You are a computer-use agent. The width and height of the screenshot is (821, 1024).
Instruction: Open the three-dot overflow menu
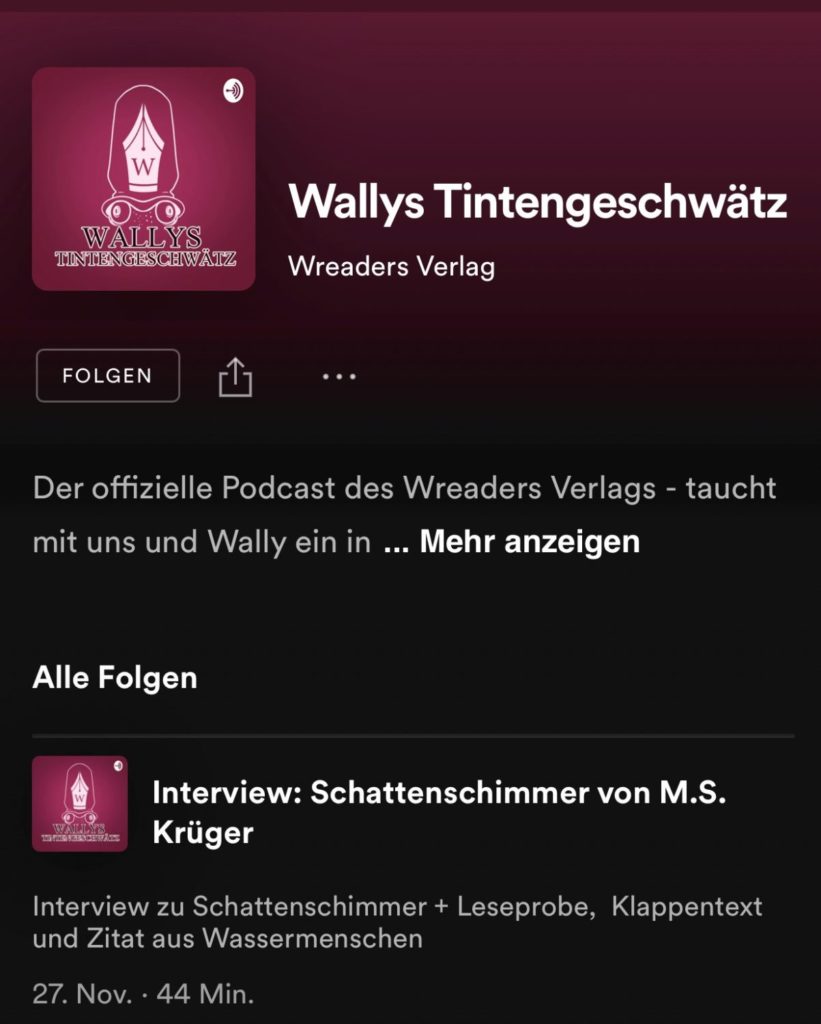tap(339, 377)
